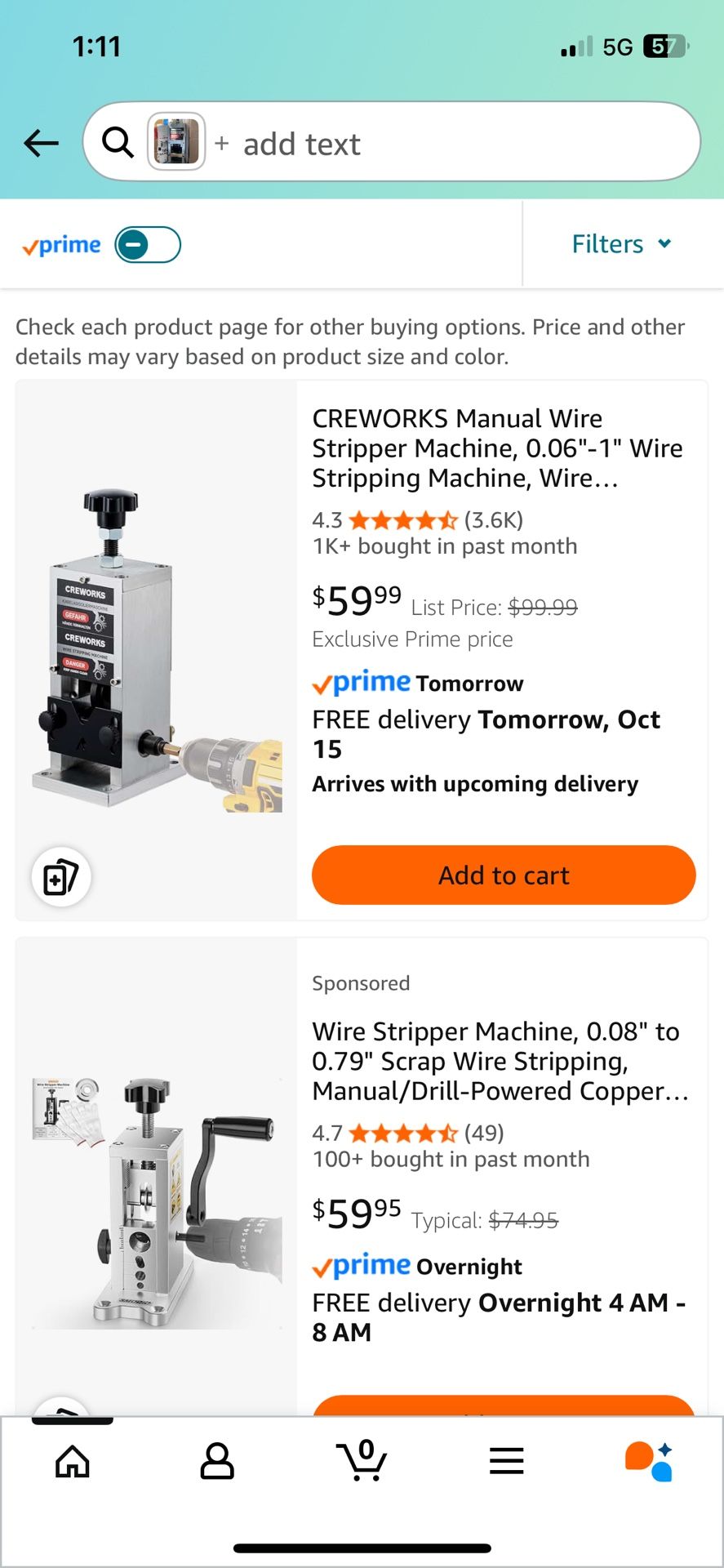Viewport: 724px width, 1568px height.
Task: Tap the add-to-list icon on CREWORKS product
Action: (x=61, y=875)
